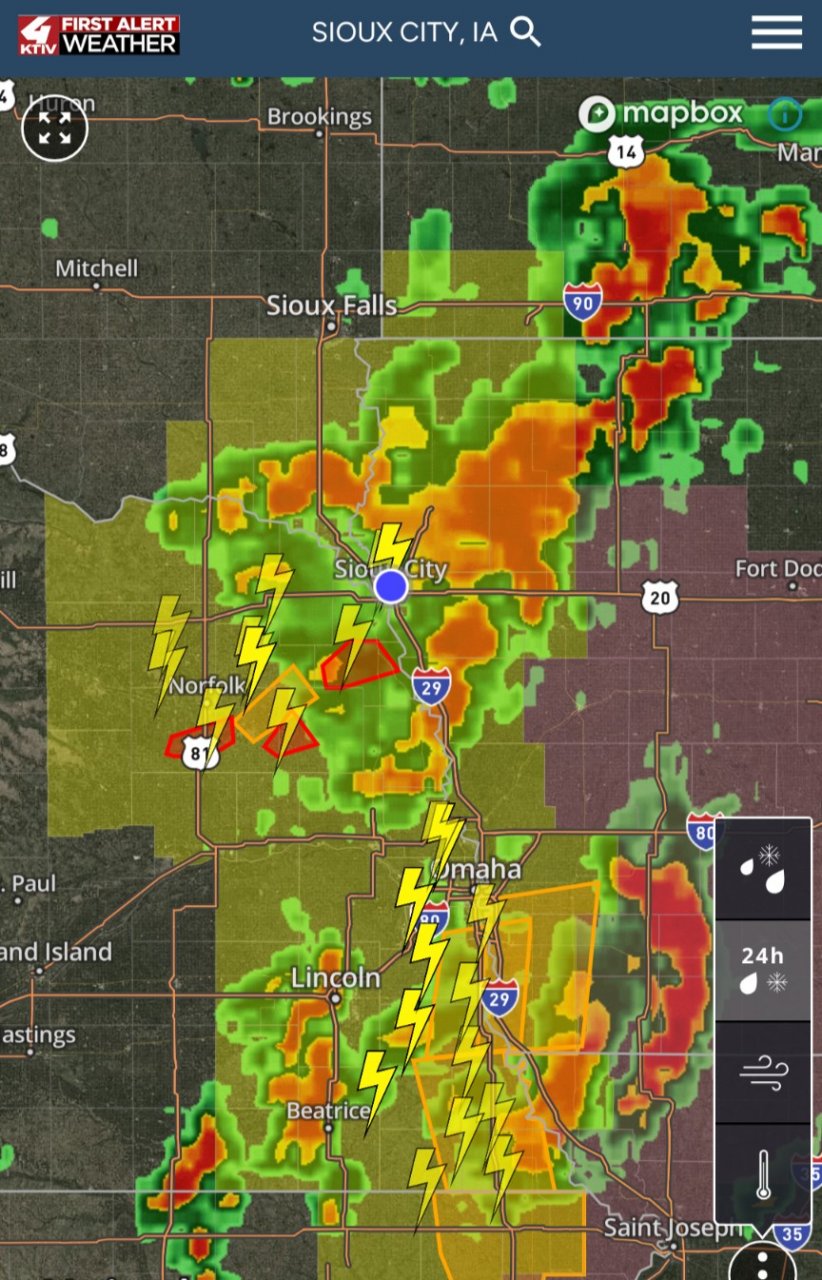The height and width of the screenshot is (1280, 822).
Task: Show Mapbox attribution info
Action: click(x=785, y=115)
